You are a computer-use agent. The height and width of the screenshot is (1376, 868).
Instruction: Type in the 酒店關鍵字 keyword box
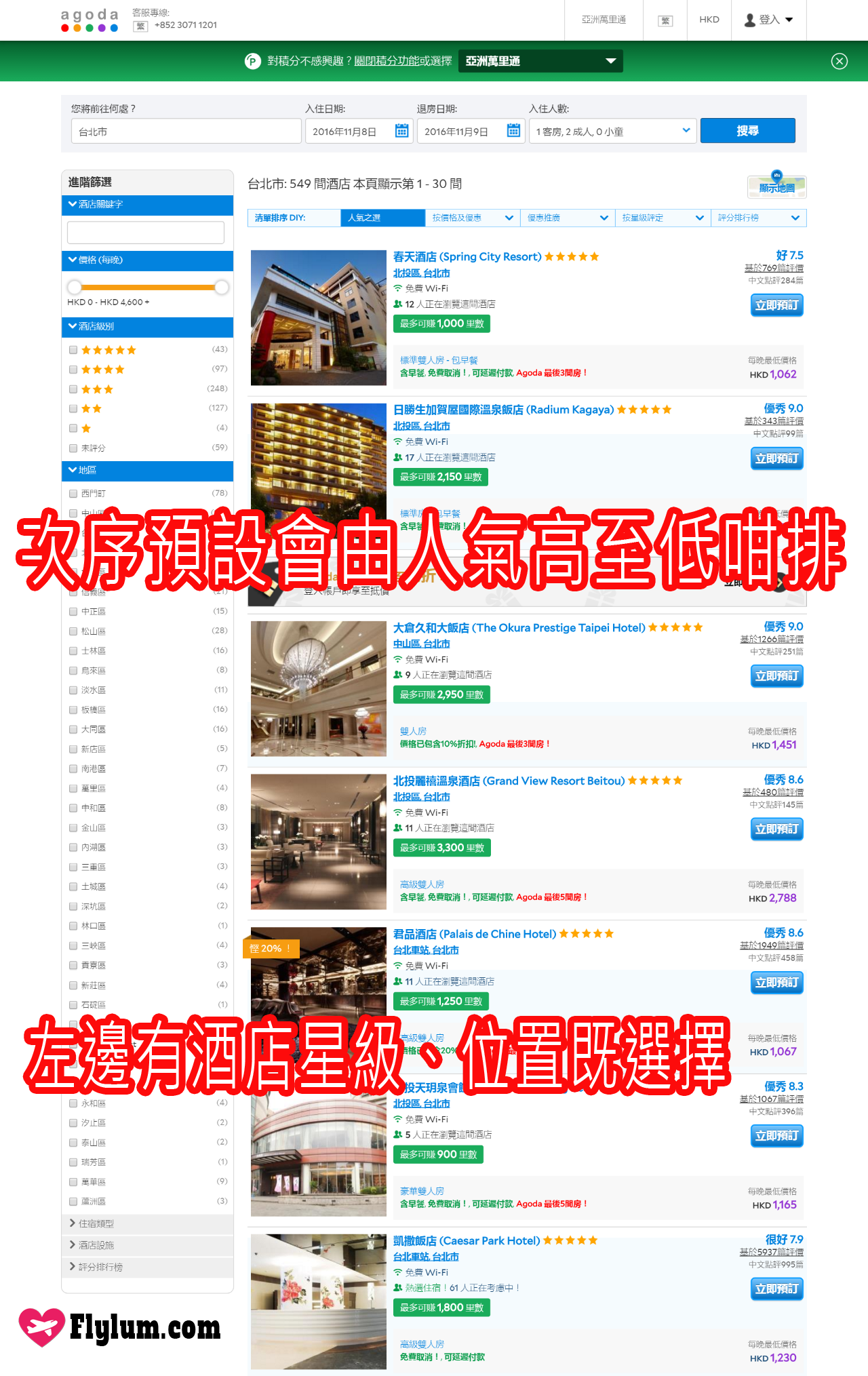(146, 233)
